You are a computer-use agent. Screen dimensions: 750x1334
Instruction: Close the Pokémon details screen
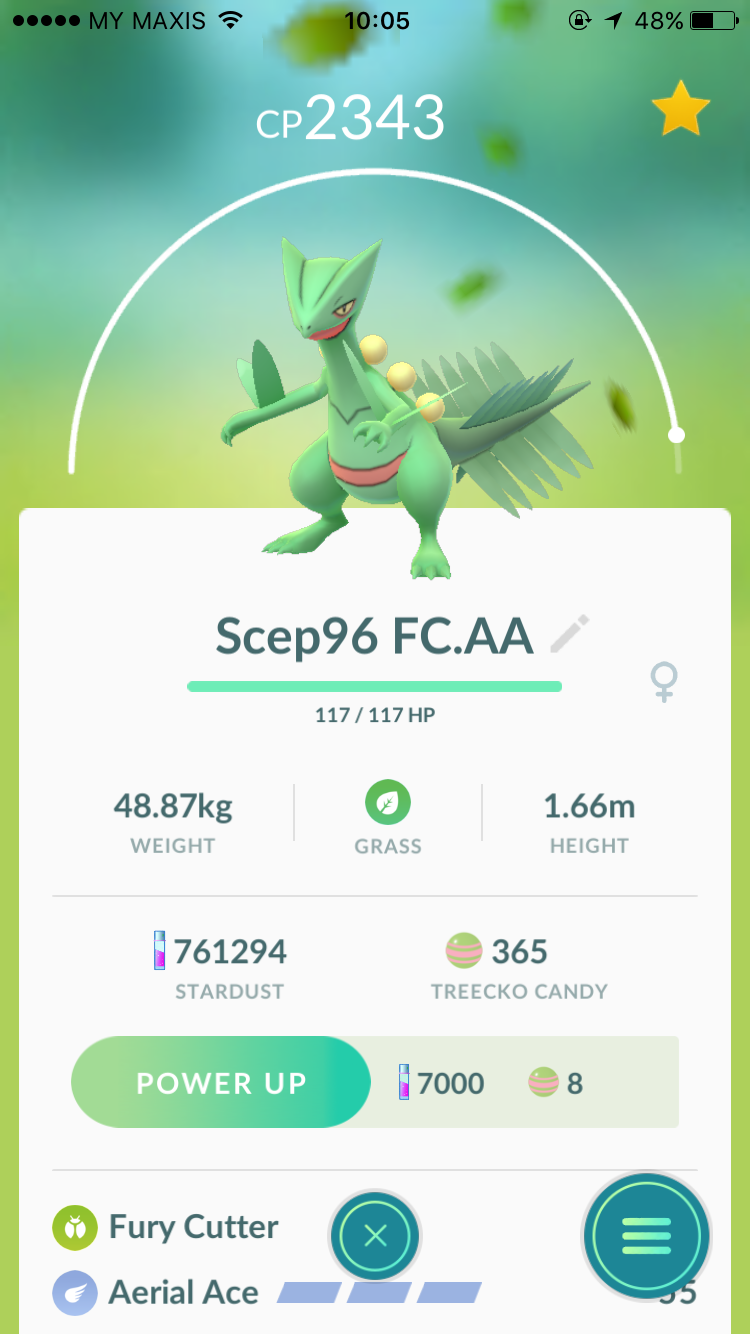pyautogui.click(x=375, y=1236)
